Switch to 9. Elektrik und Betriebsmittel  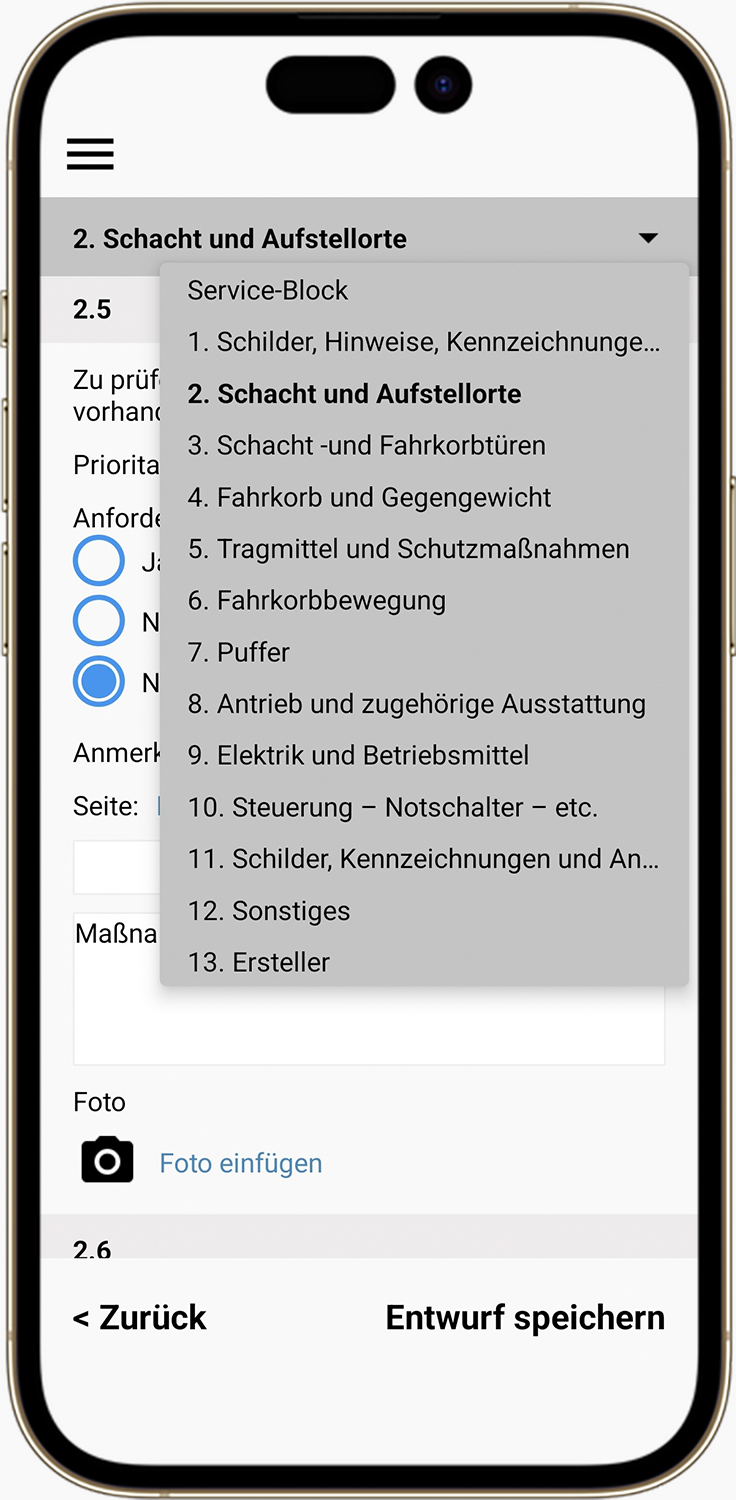click(x=358, y=756)
